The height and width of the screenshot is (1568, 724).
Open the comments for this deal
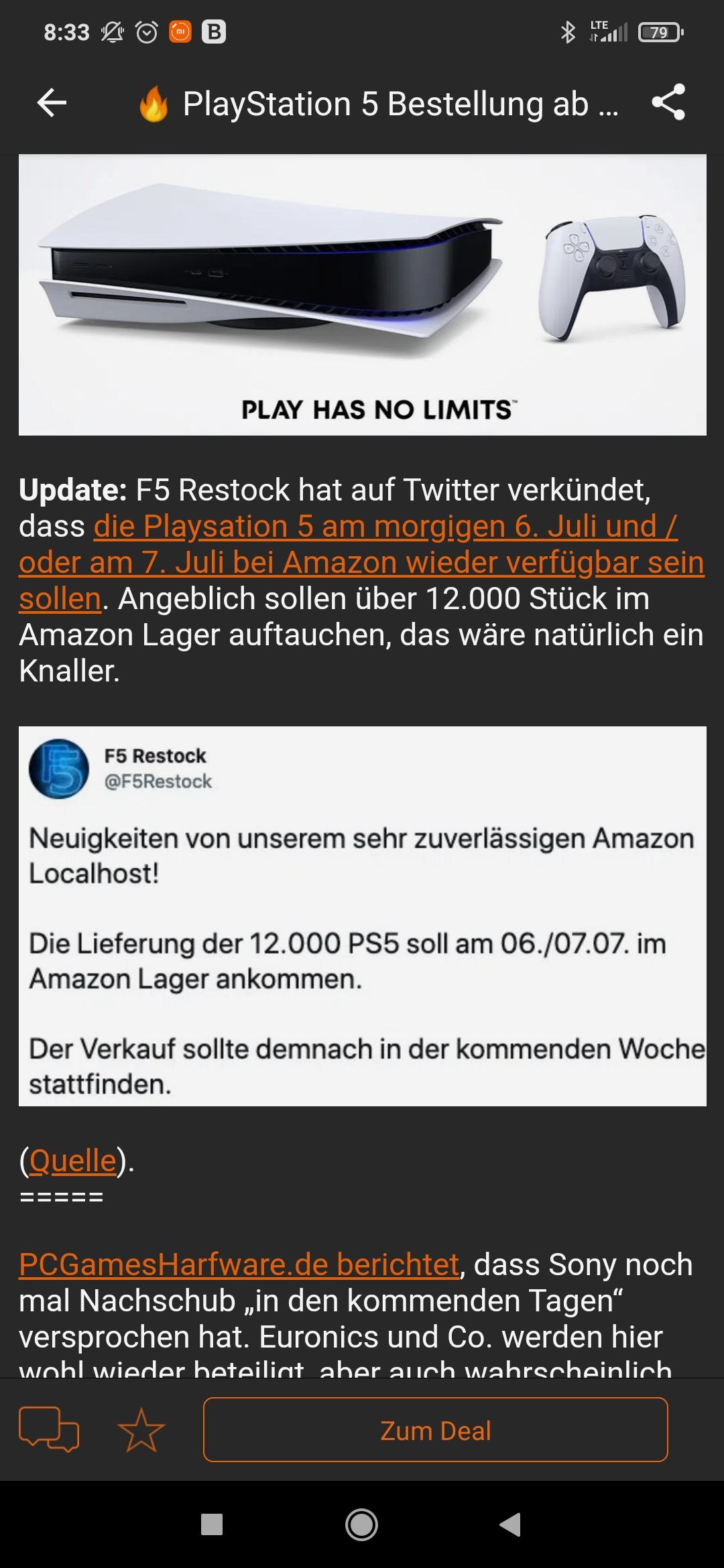coord(49,1430)
